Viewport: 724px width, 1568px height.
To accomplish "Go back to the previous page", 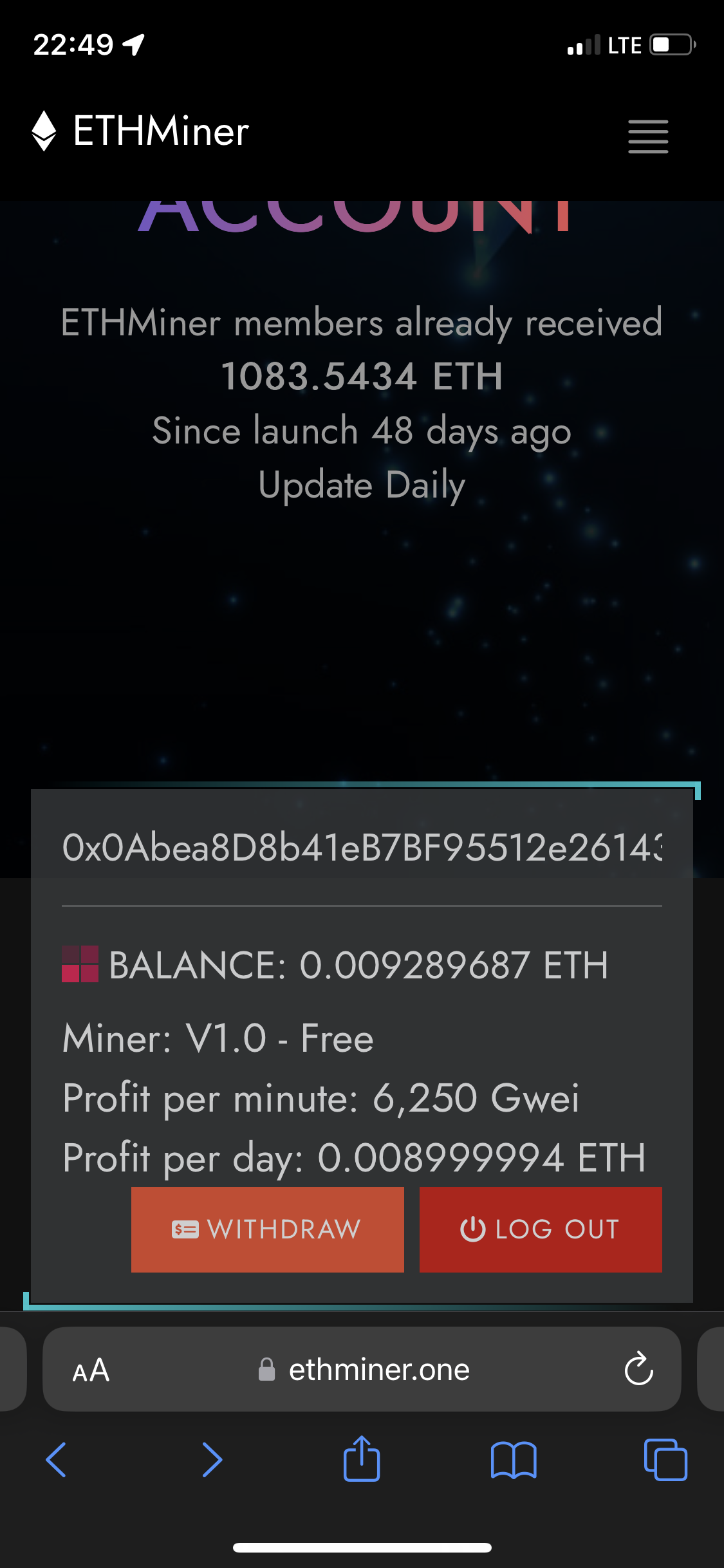I will [x=57, y=1460].
